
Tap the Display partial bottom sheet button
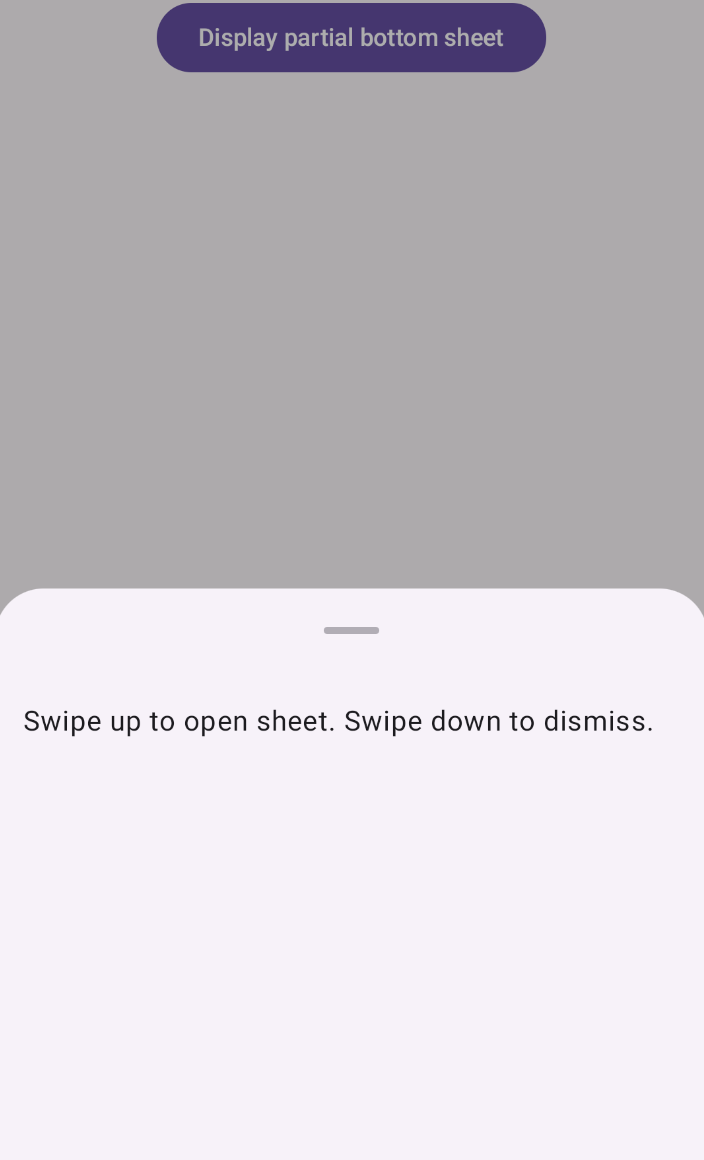[351, 38]
